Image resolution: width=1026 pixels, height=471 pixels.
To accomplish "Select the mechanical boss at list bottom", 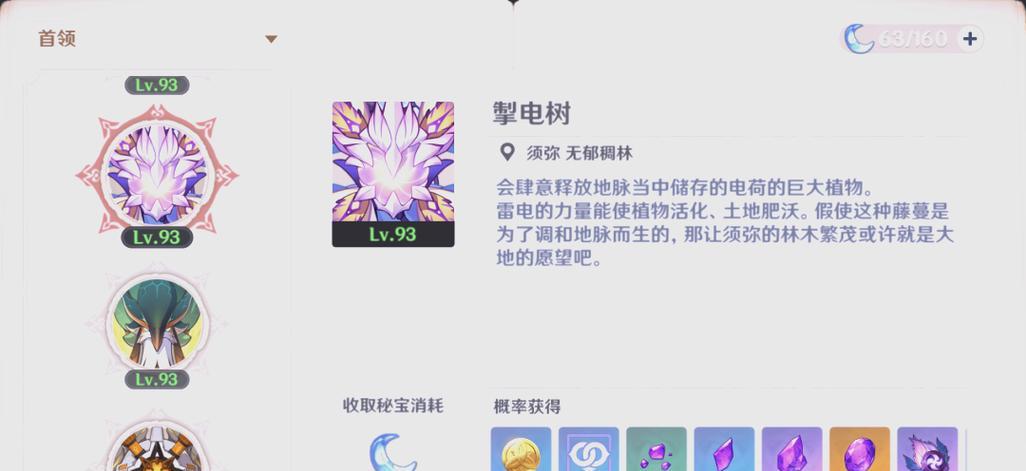I will tap(157, 452).
